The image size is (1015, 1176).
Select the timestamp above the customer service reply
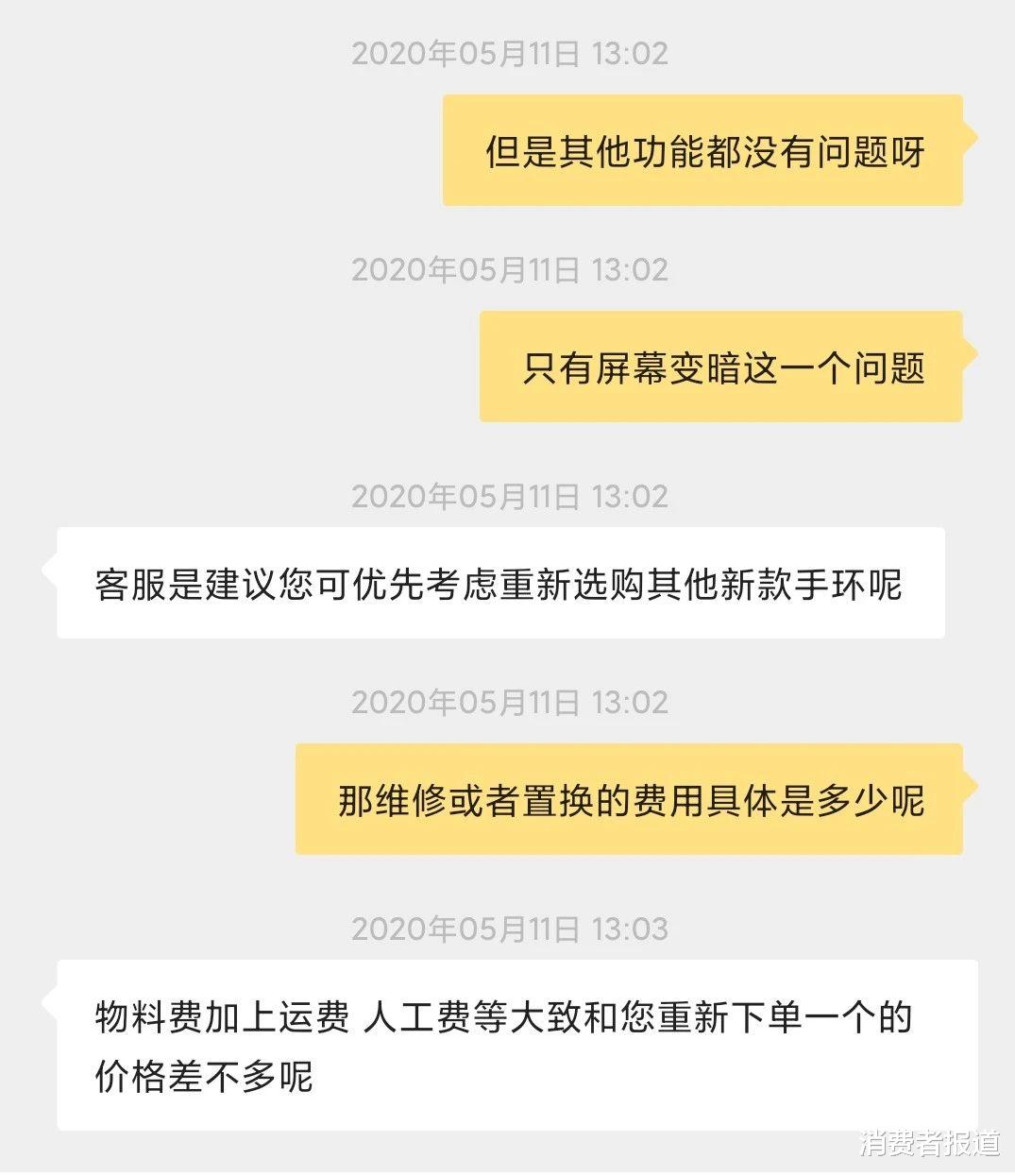[x=510, y=496]
